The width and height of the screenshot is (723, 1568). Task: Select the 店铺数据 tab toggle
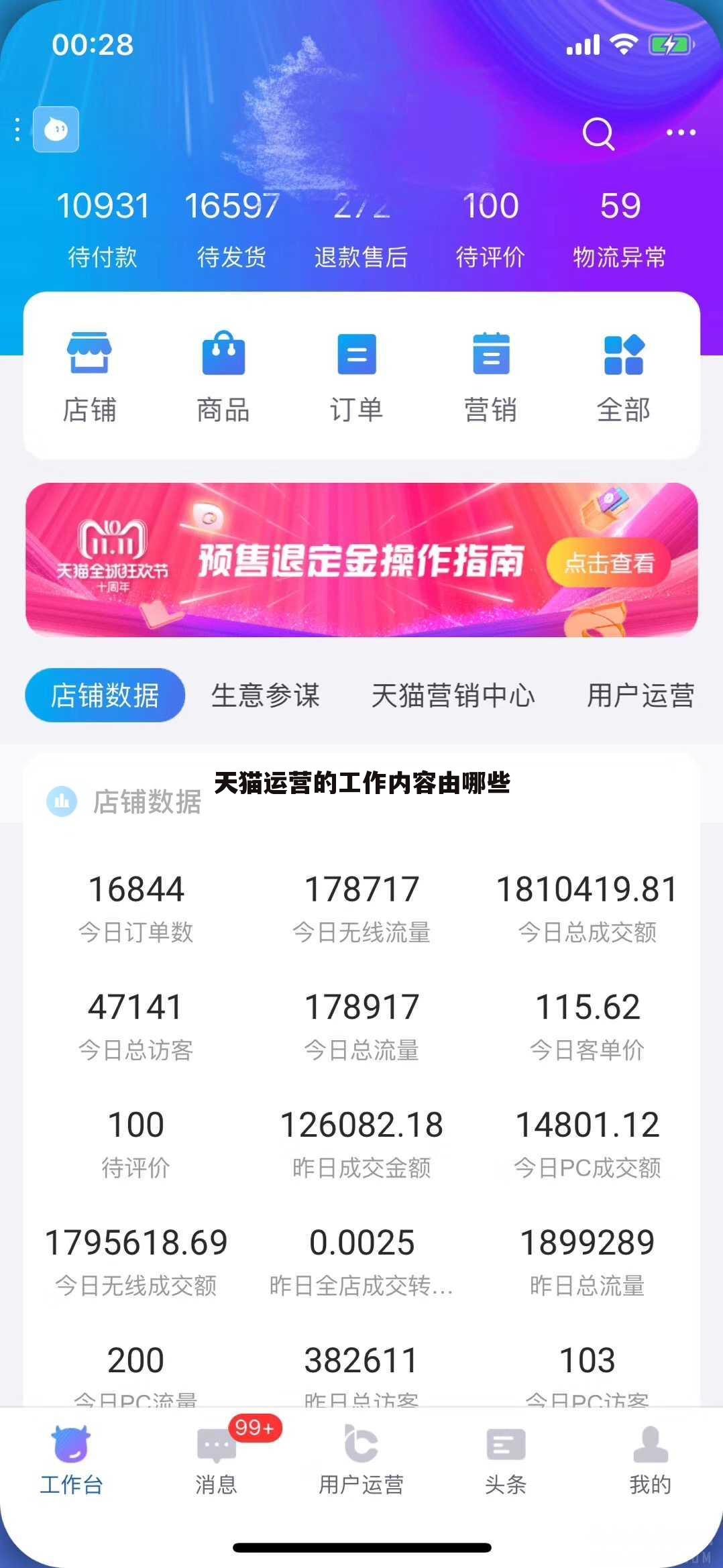point(104,695)
